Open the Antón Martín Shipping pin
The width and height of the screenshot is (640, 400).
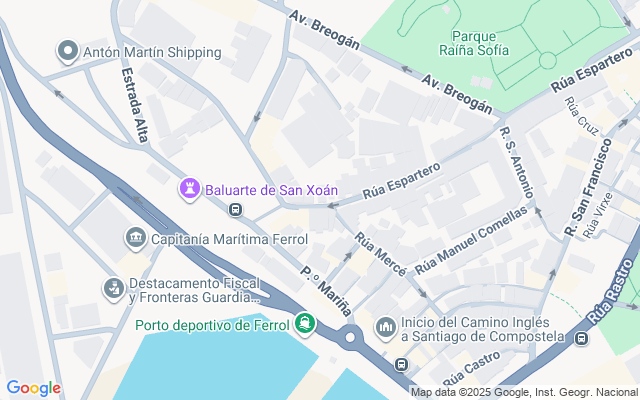[x=68, y=51]
